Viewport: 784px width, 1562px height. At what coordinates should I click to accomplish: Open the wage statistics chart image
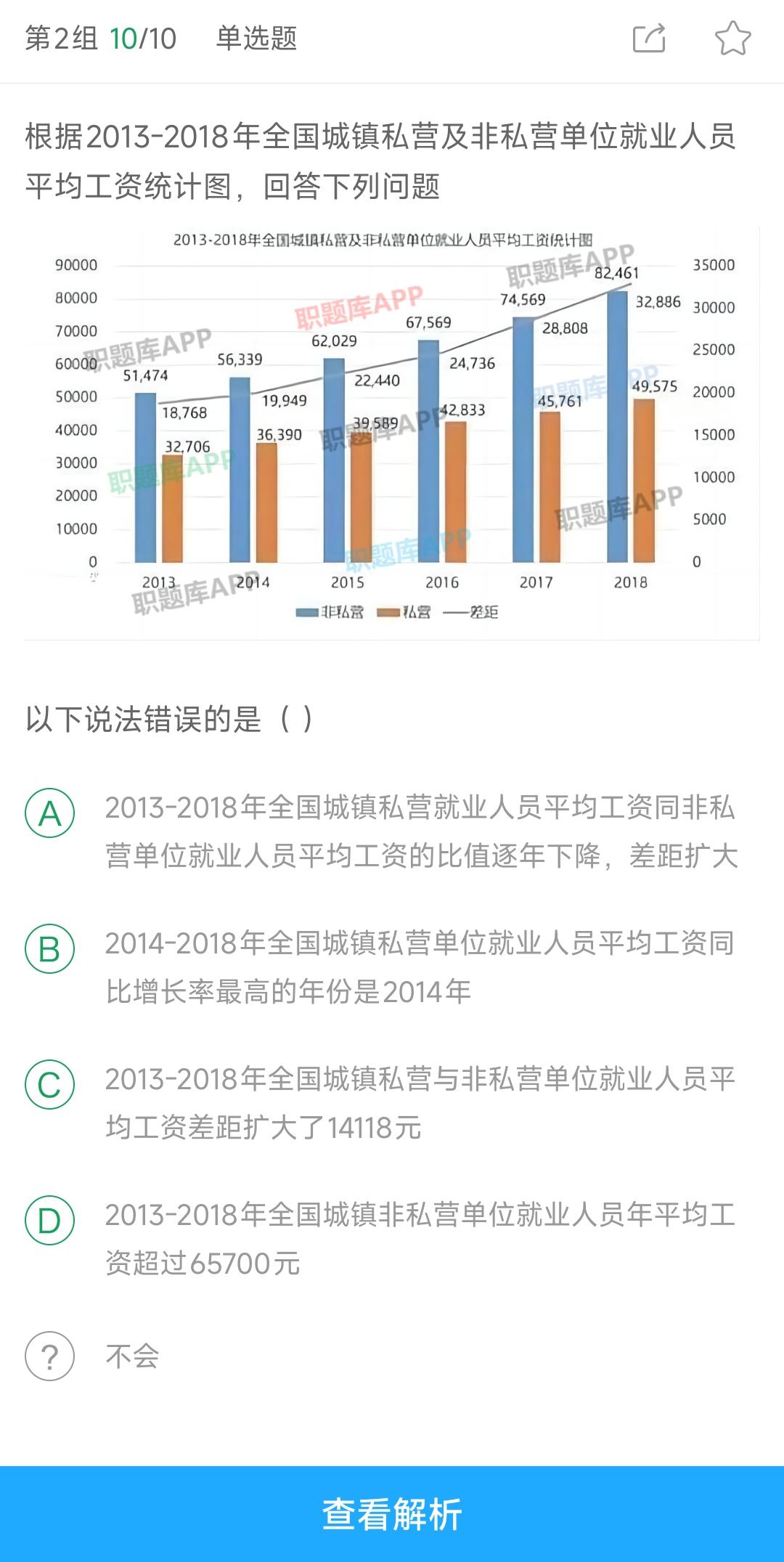(x=392, y=434)
